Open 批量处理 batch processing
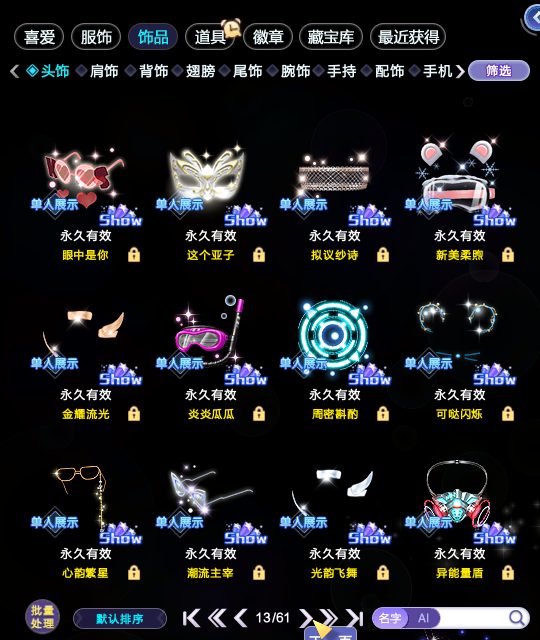Image resolution: width=540 pixels, height=640 pixels. click(42, 617)
